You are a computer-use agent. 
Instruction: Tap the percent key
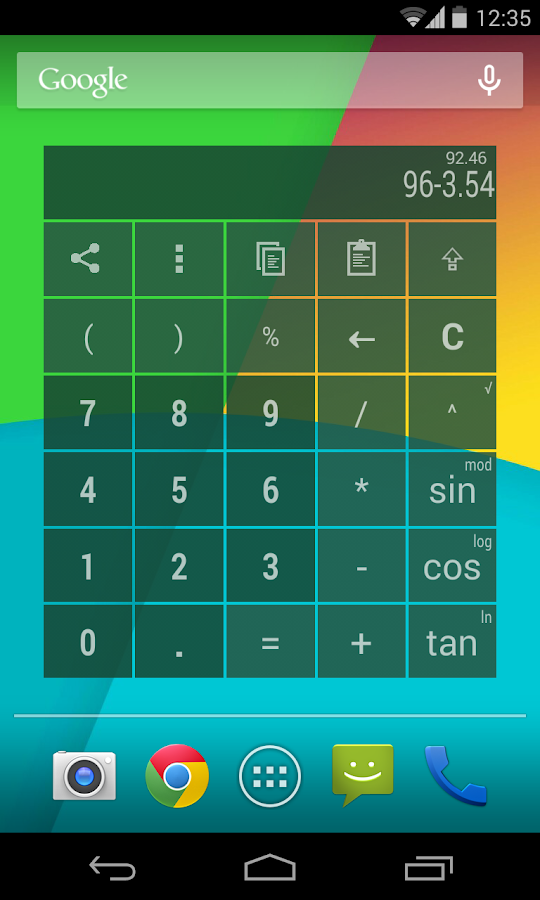click(x=270, y=336)
